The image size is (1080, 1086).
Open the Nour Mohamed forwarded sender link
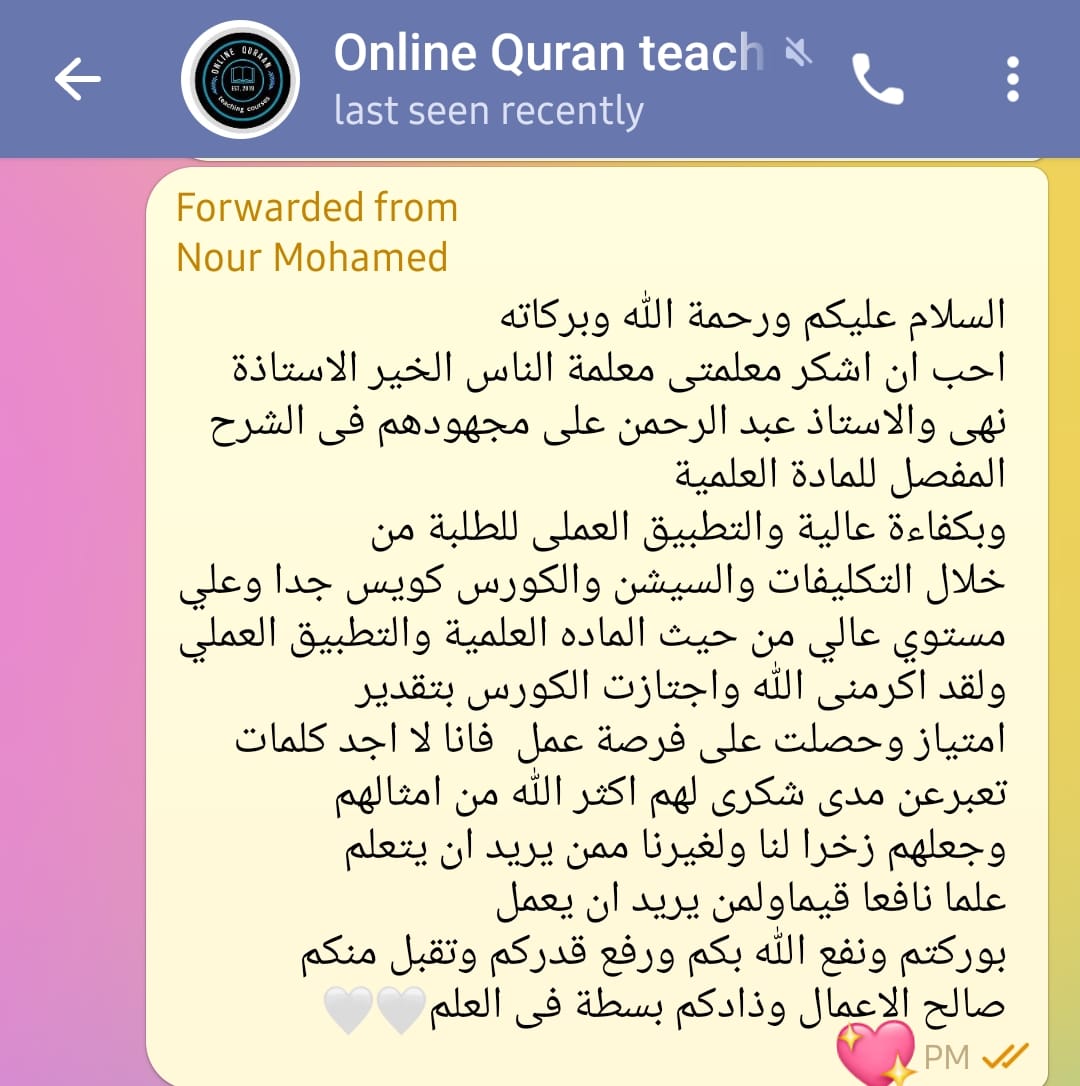(312, 257)
